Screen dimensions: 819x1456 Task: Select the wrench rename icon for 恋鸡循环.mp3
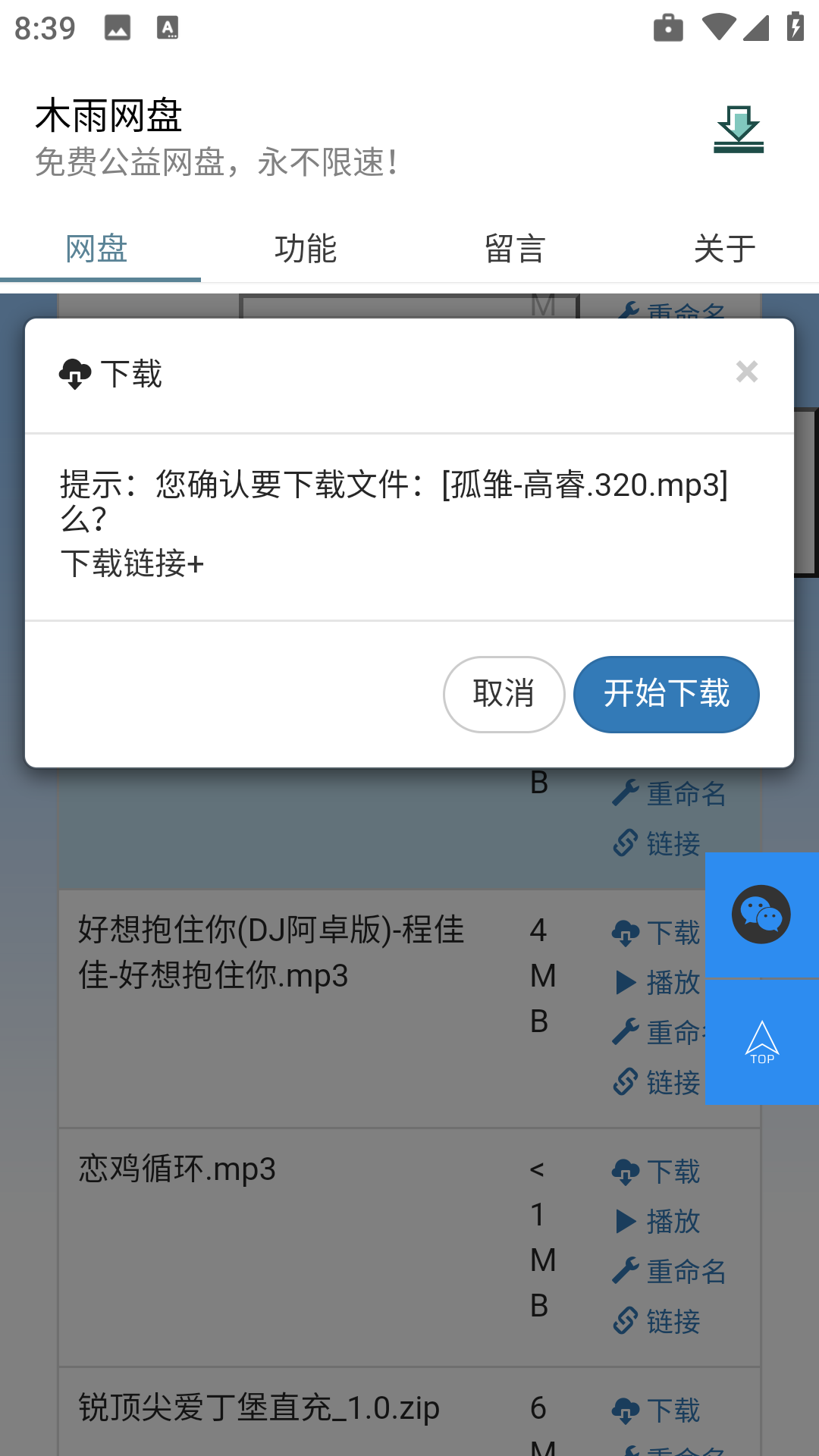click(x=625, y=1271)
